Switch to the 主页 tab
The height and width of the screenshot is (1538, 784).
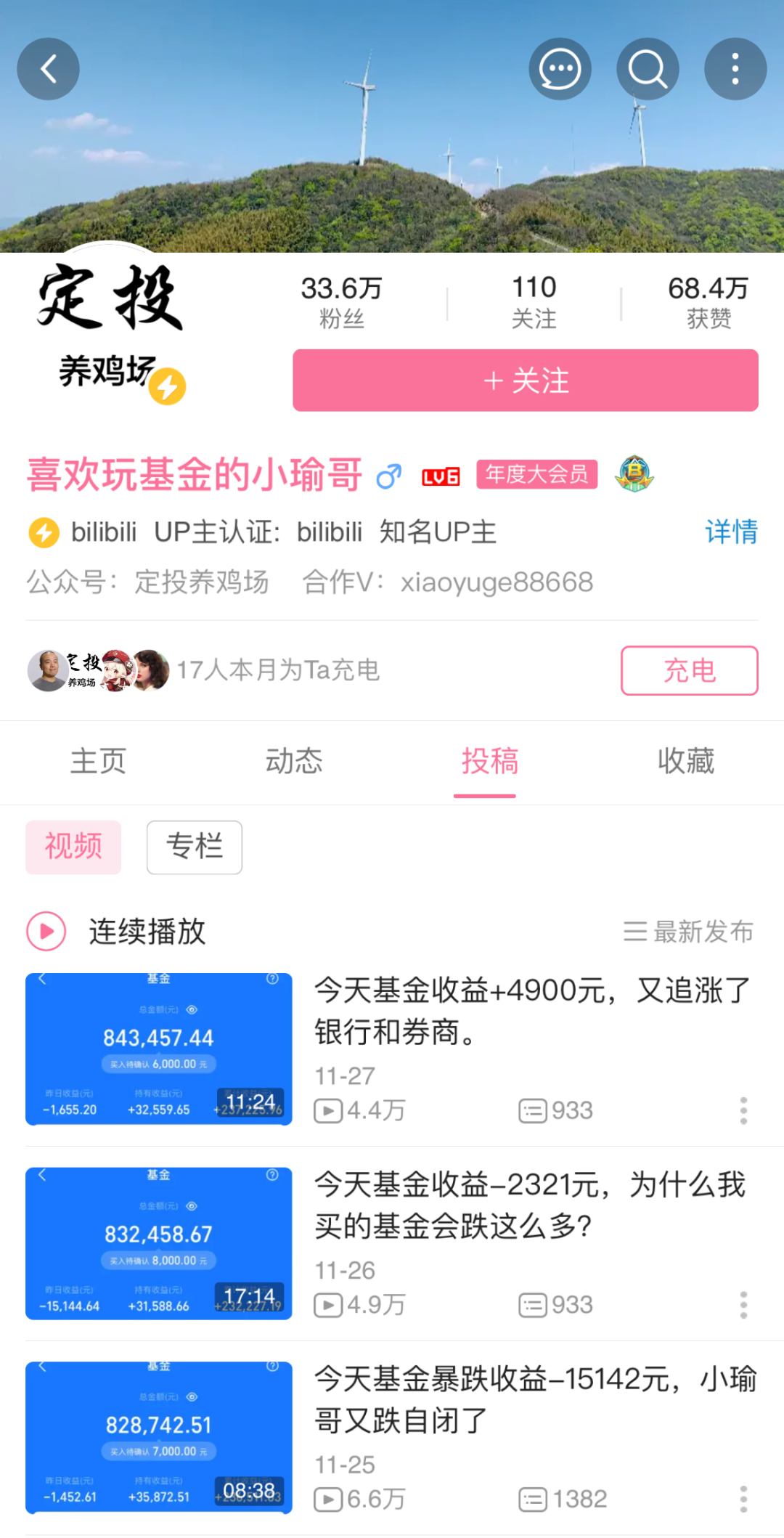[x=98, y=761]
